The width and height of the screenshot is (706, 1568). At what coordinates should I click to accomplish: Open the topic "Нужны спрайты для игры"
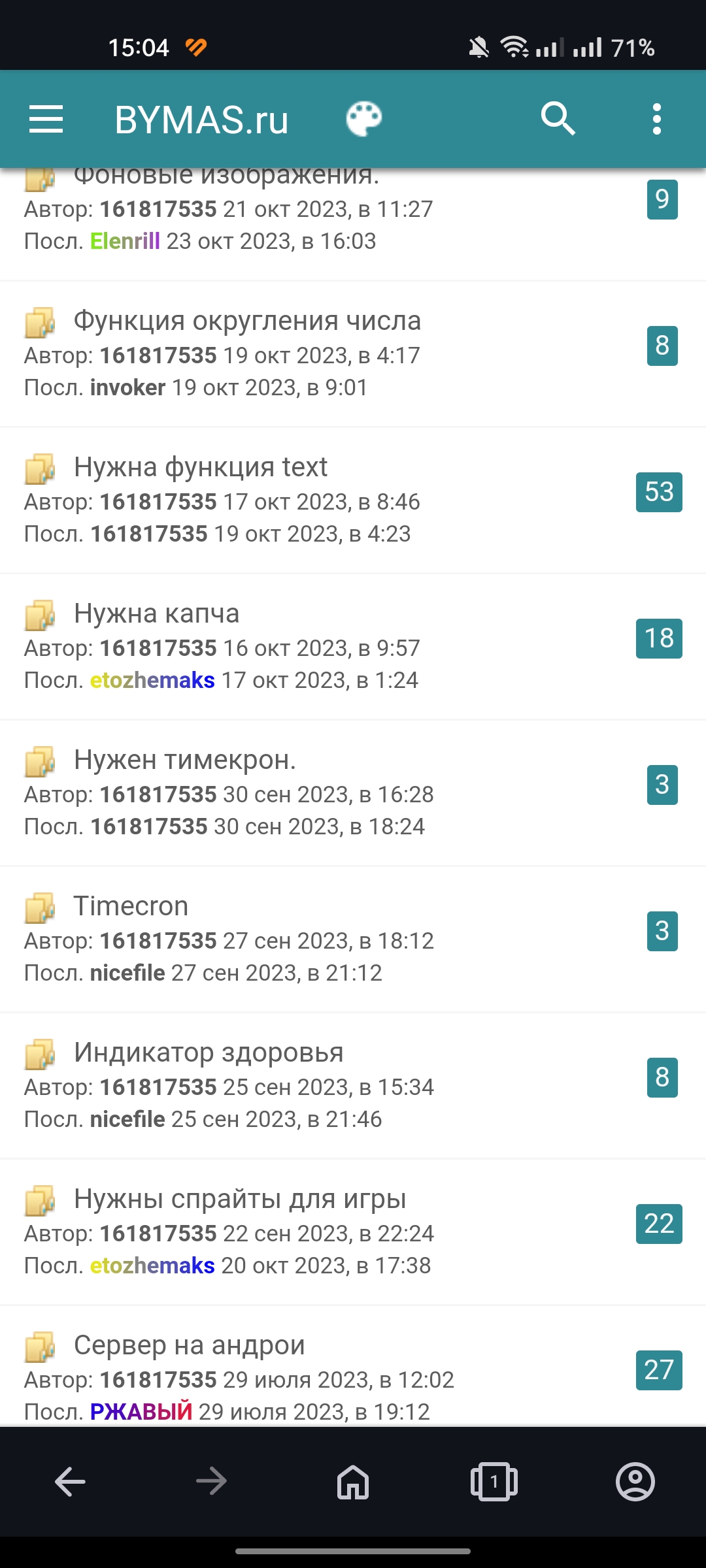[x=240, y=1200]
